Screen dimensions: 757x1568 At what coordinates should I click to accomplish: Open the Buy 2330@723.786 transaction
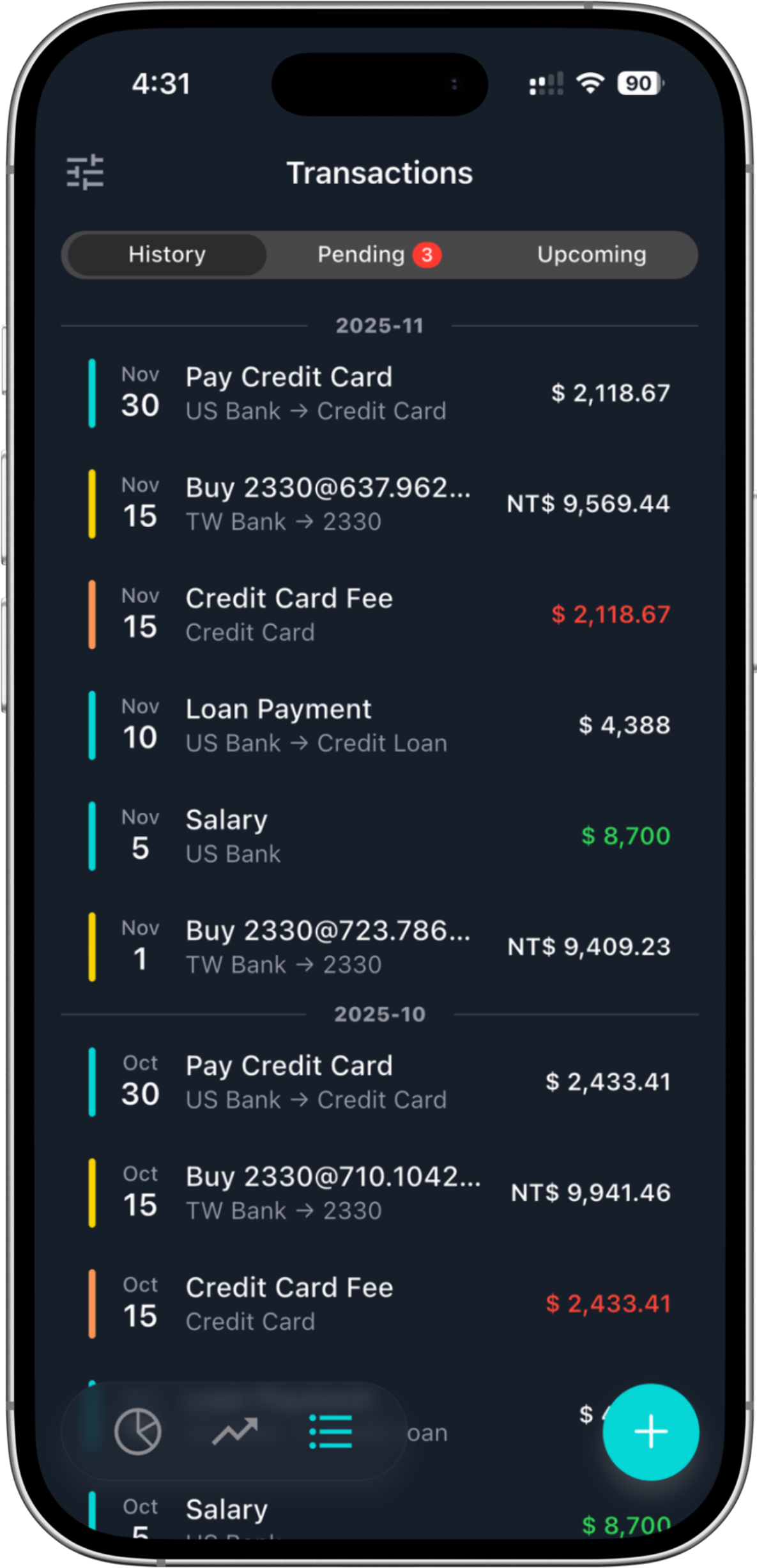tap(378, 946)
